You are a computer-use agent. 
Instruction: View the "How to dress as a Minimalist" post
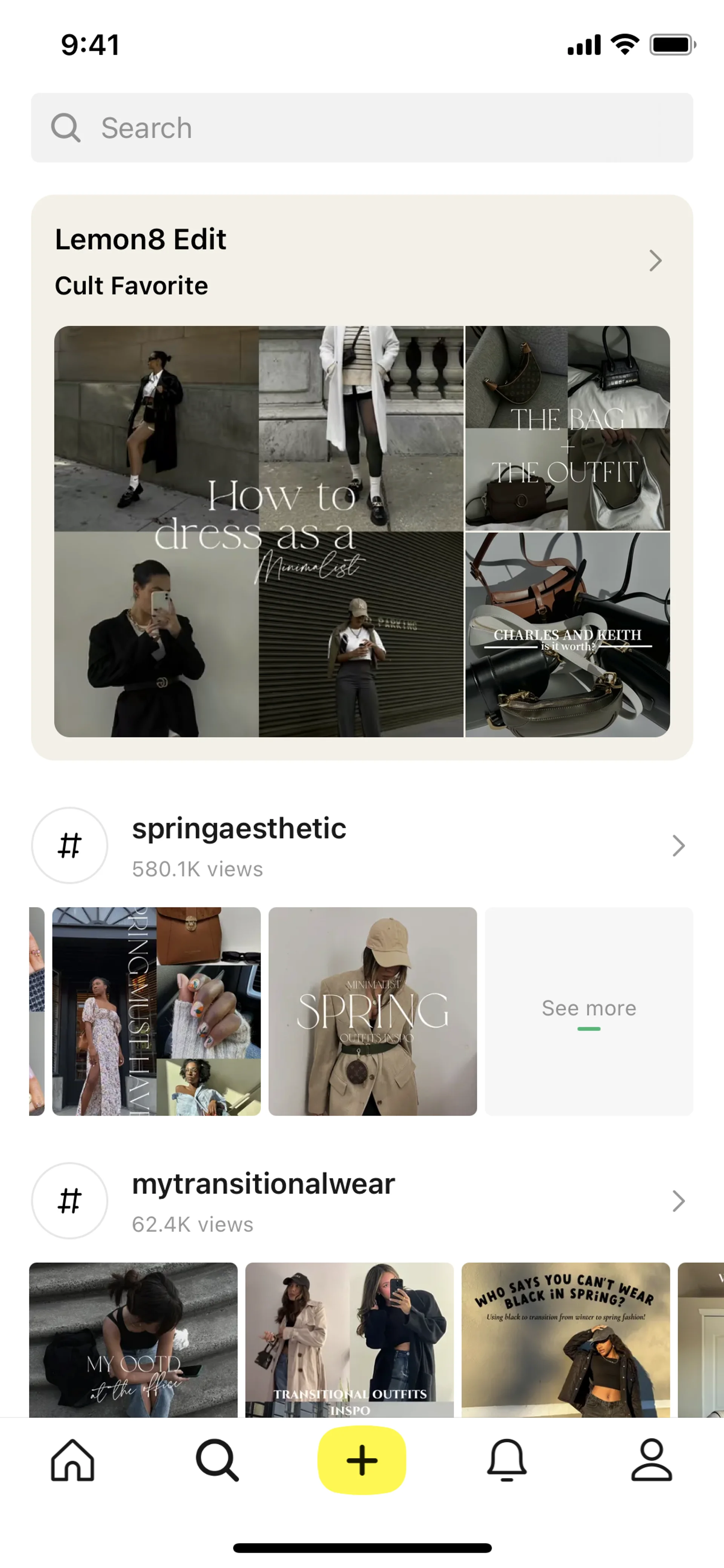(x=259, y=531)
